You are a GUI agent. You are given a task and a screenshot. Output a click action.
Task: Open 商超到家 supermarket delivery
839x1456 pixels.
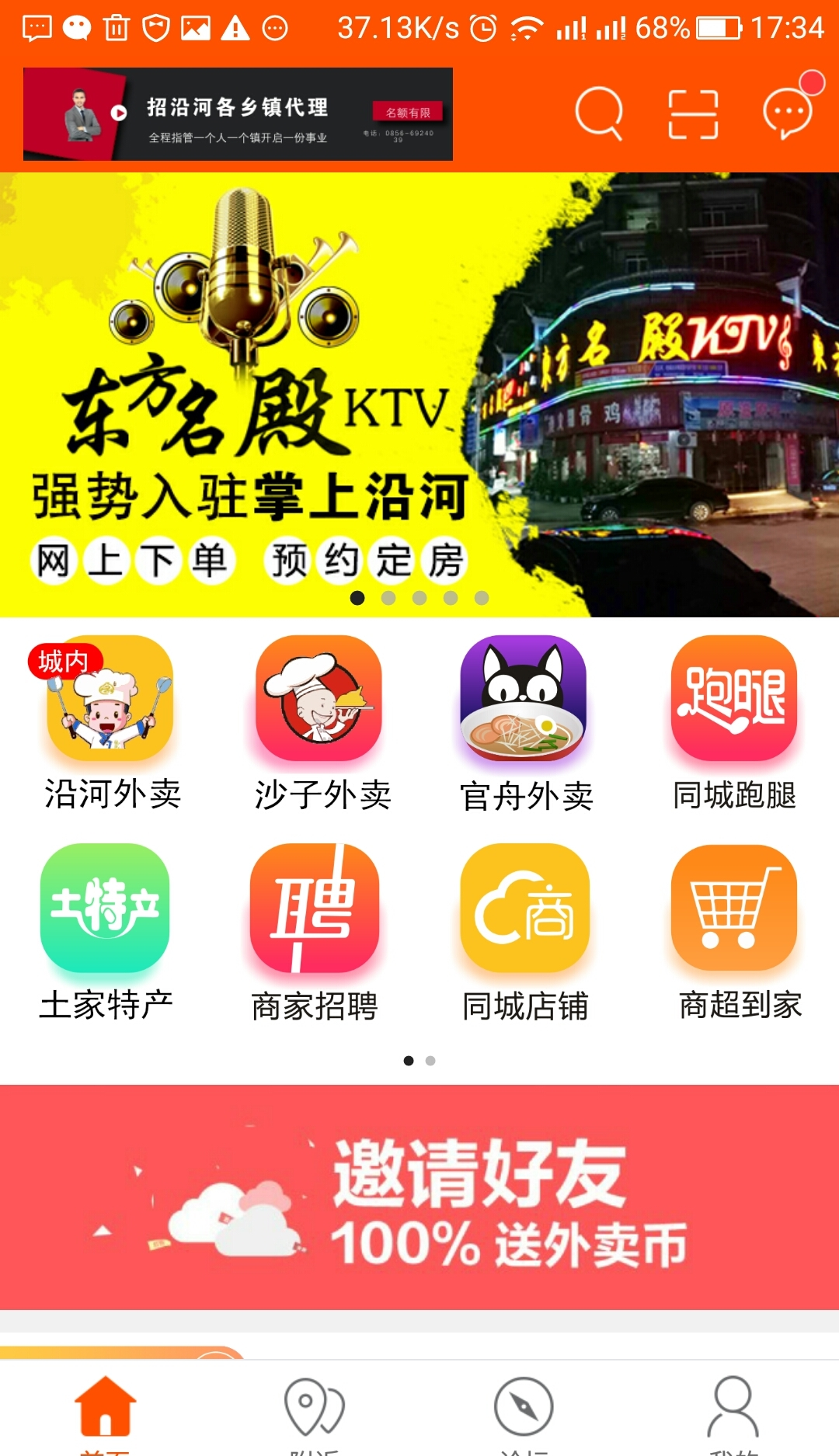(x=736, y=932)
